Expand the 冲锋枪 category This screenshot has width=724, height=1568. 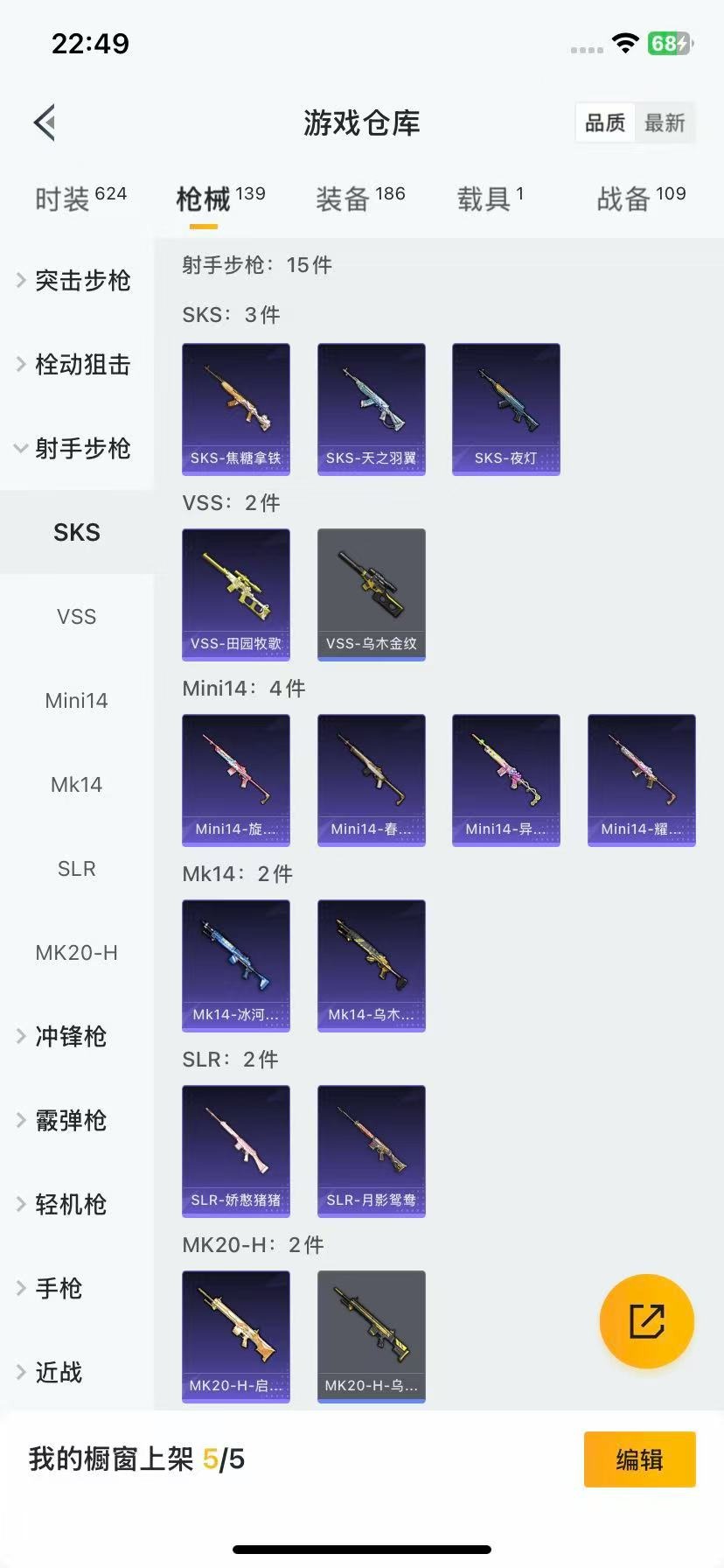click(70, 1037)
